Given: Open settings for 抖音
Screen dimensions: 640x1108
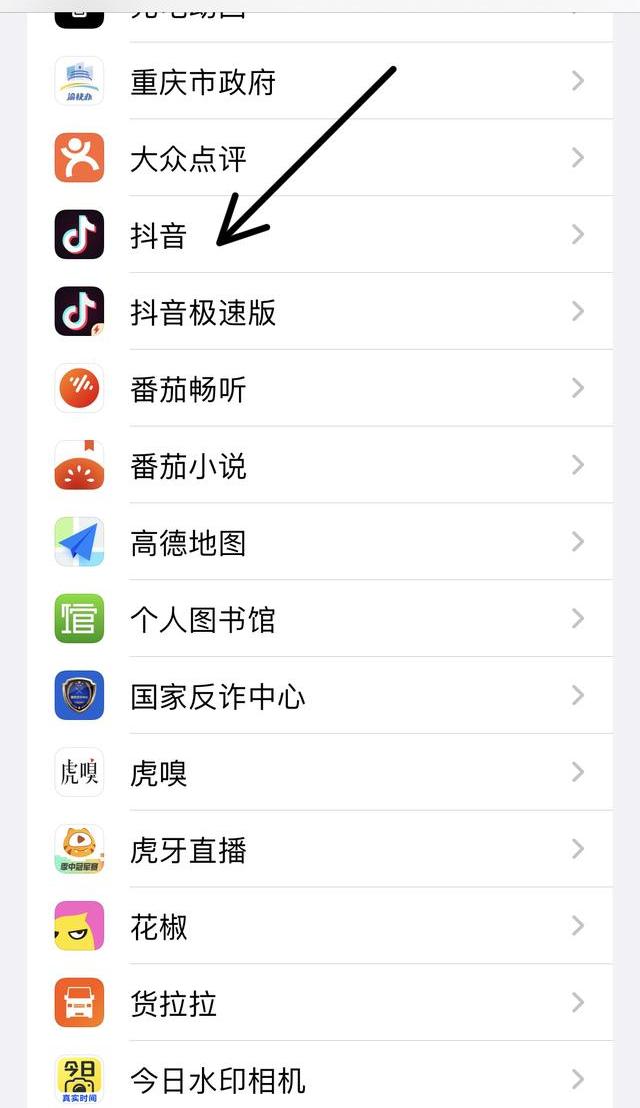Looking at the screenshot, I should (x=158, y=236).
